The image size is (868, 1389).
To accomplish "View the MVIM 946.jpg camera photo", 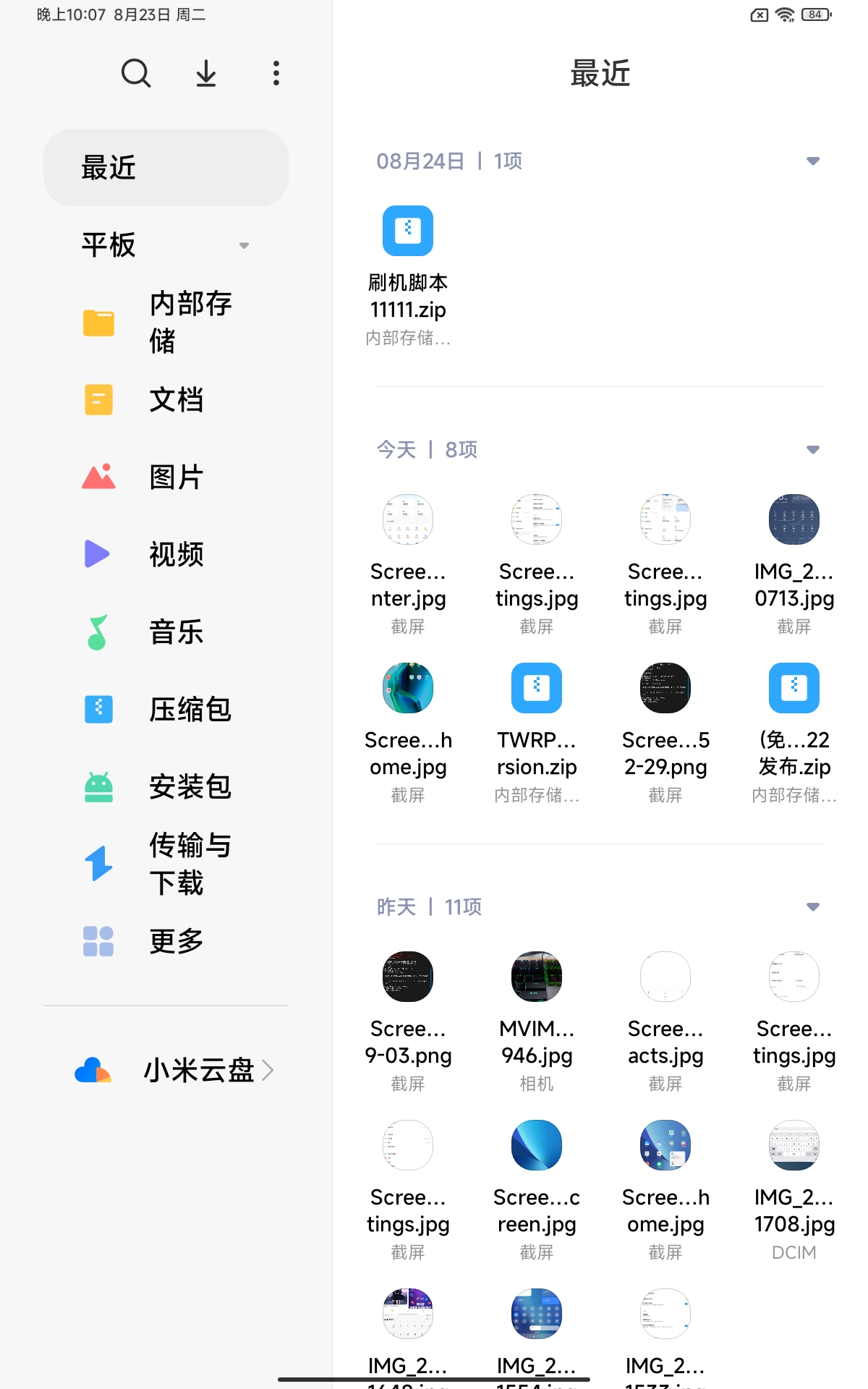I will [x=537, y=977].
